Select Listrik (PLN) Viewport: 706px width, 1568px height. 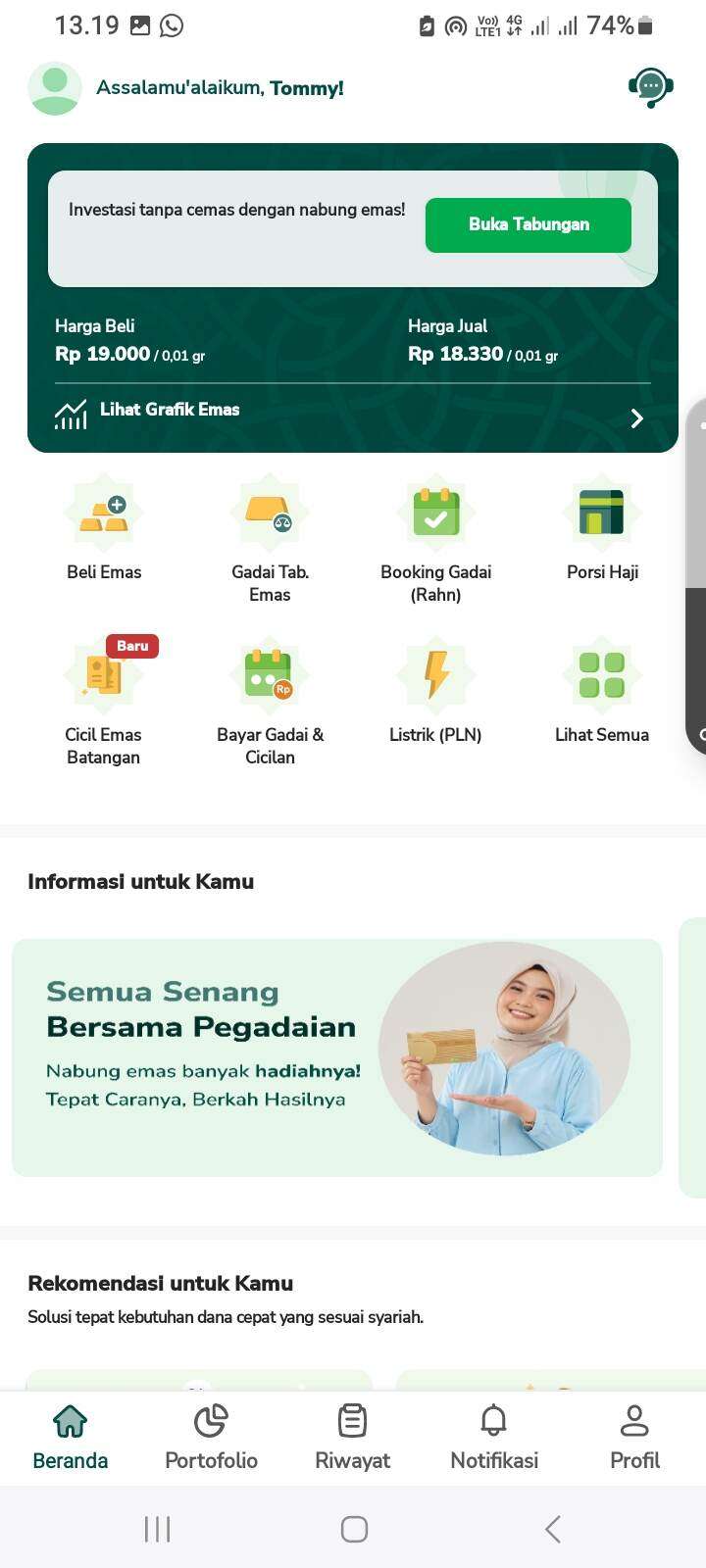pyautogui.click(x=435, y=692)
